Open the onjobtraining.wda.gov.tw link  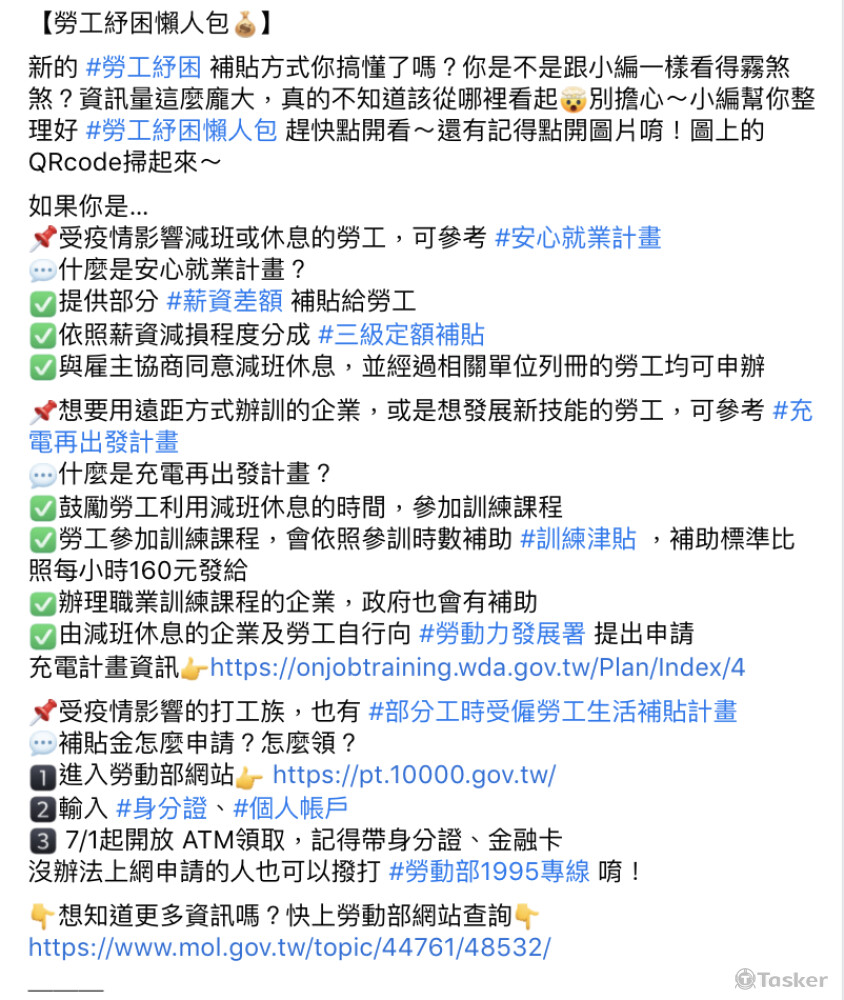(x=476, y=667)
